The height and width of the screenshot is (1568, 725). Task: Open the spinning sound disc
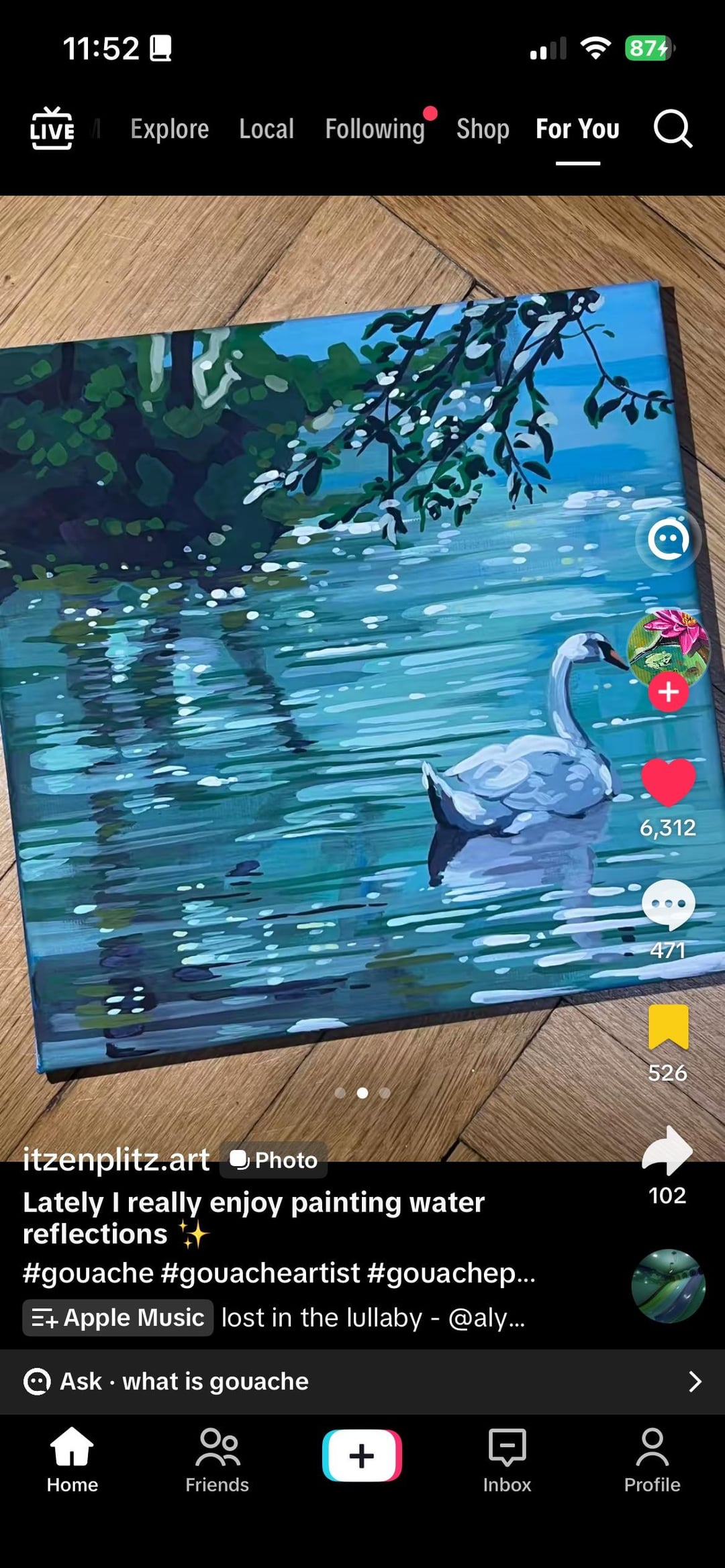click(x=668, y=1286)
